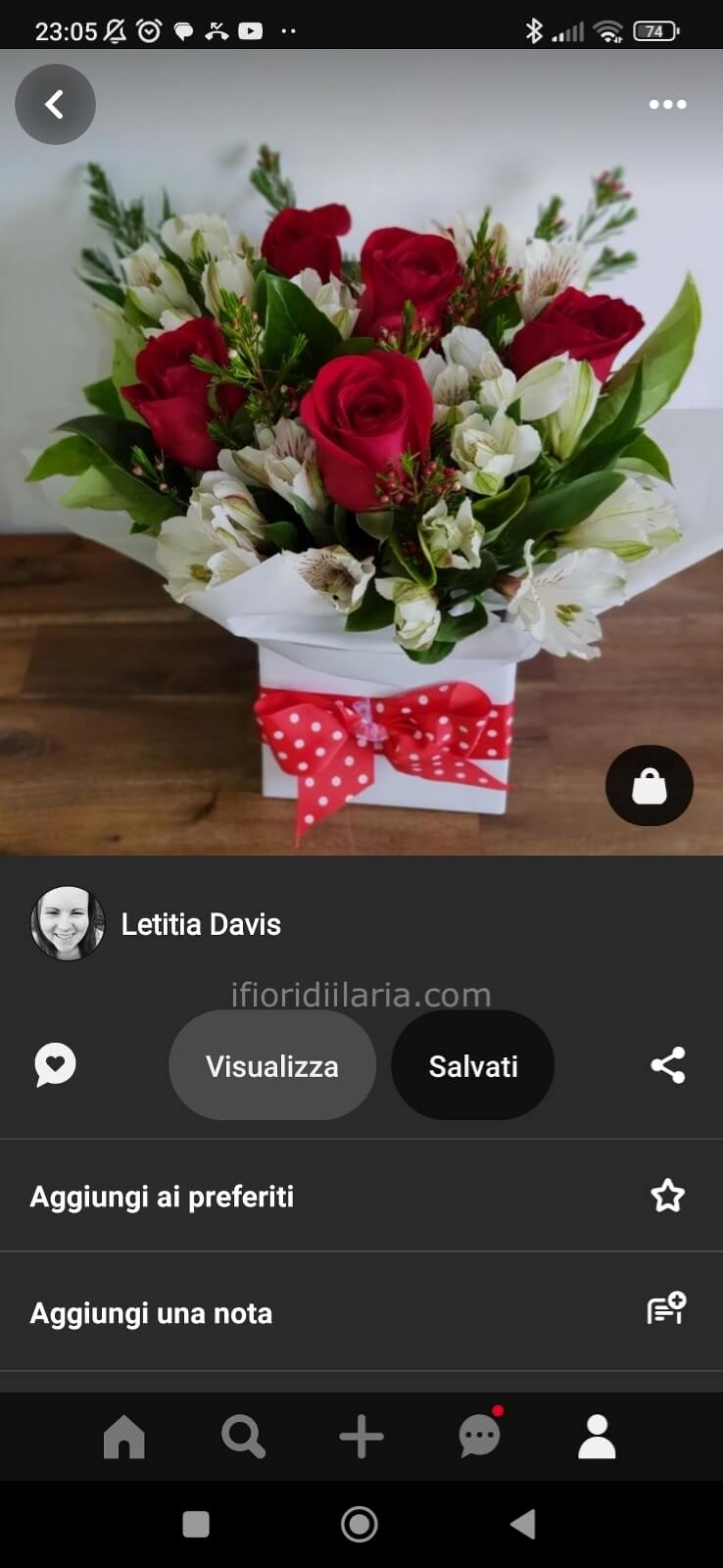This screenshot has height=1568, width=723.
Task: Share this pin
Action: 667,1065
